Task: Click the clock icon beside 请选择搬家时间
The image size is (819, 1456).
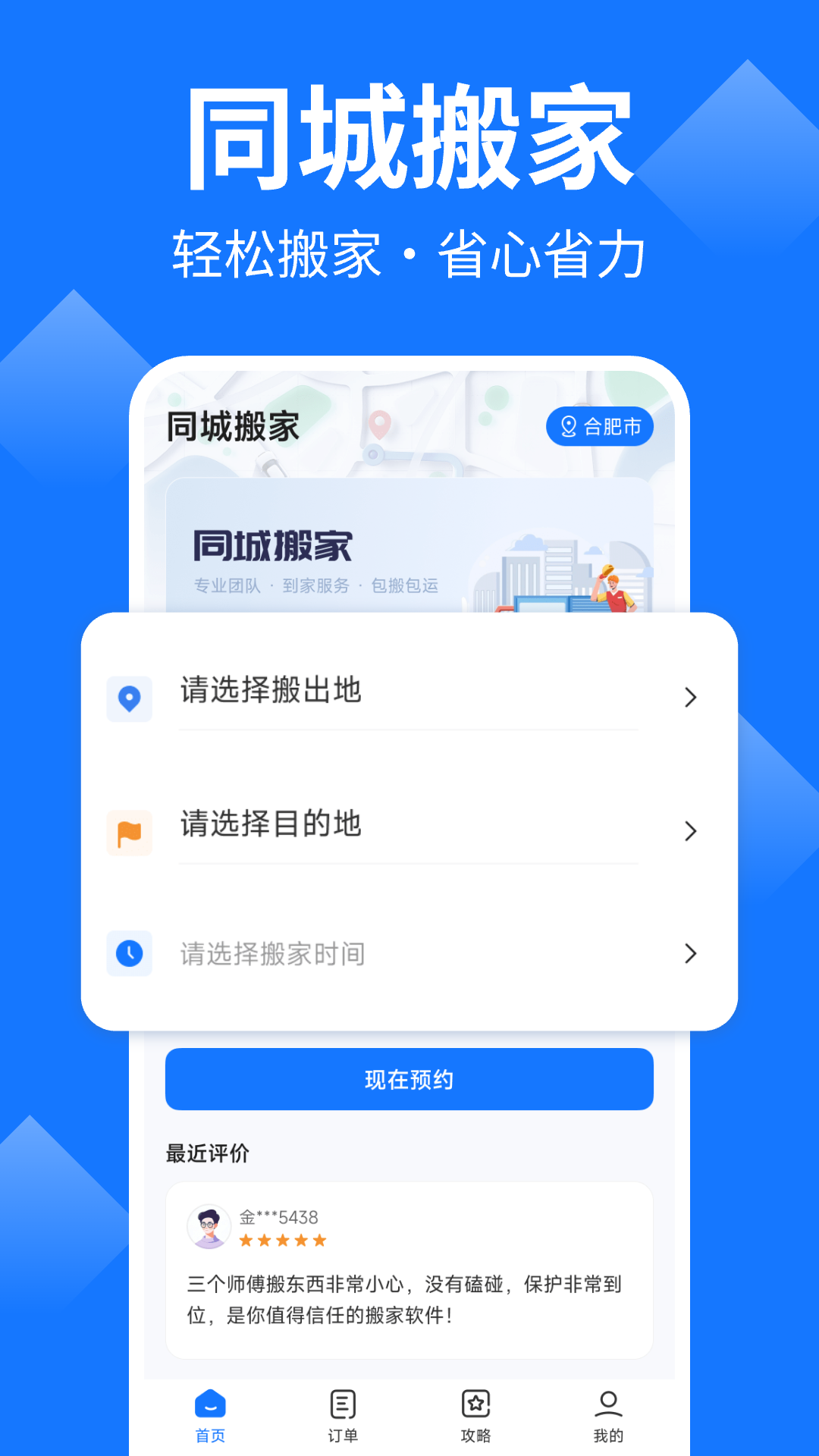Action: (x=130, y=954)
